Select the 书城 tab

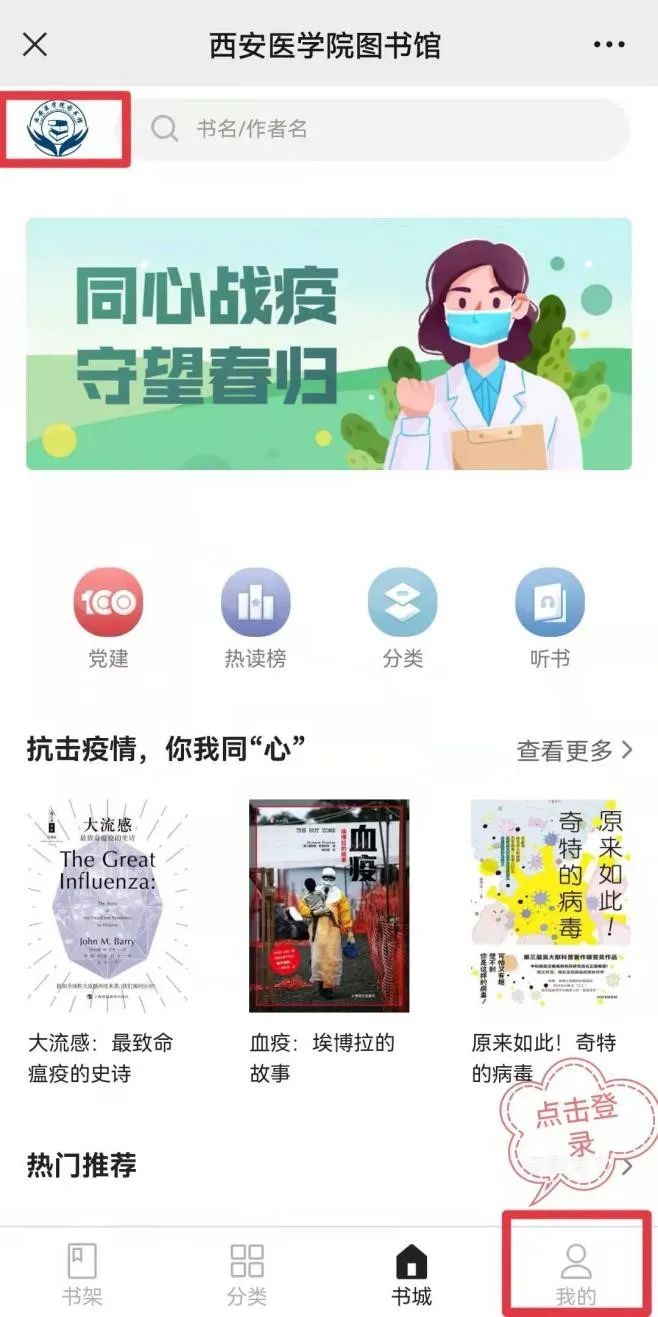(411, 1273)
